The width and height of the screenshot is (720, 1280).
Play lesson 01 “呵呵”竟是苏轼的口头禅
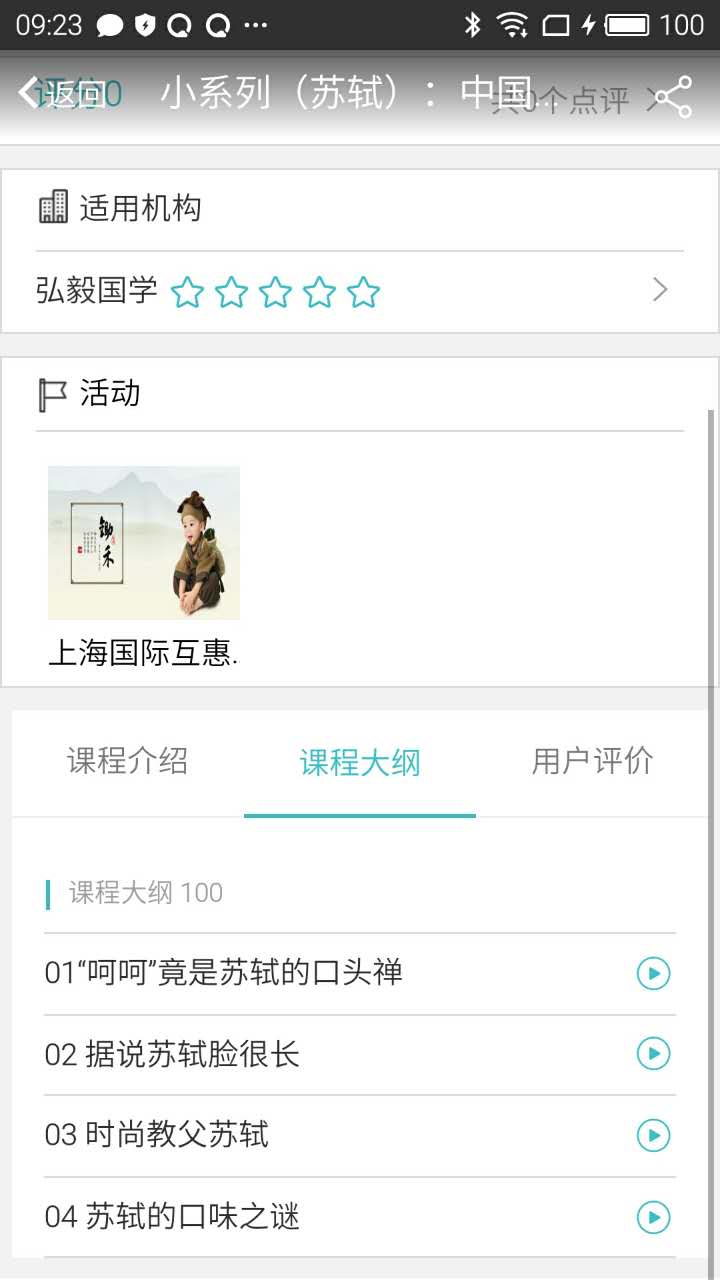(653, 973)
